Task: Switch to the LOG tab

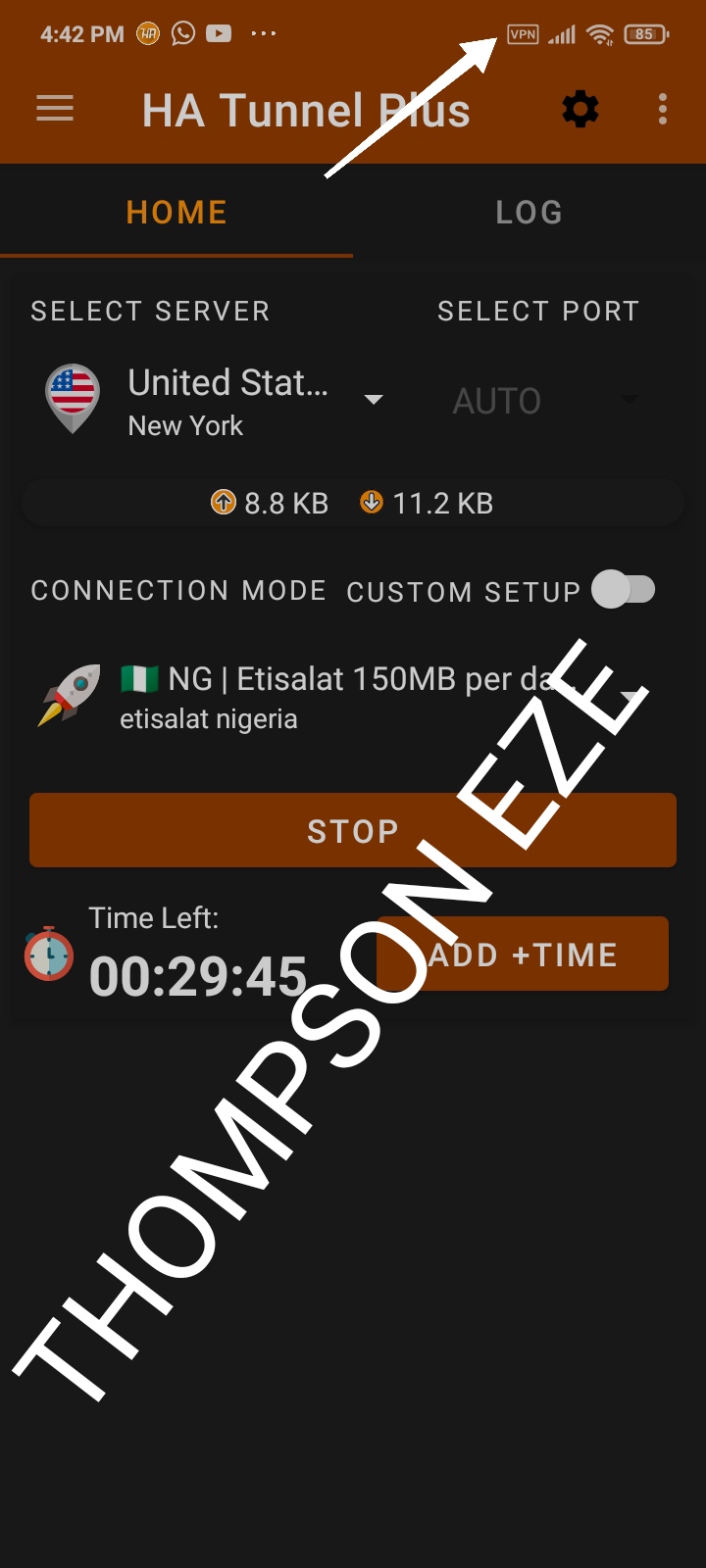Action: [529, 213]
